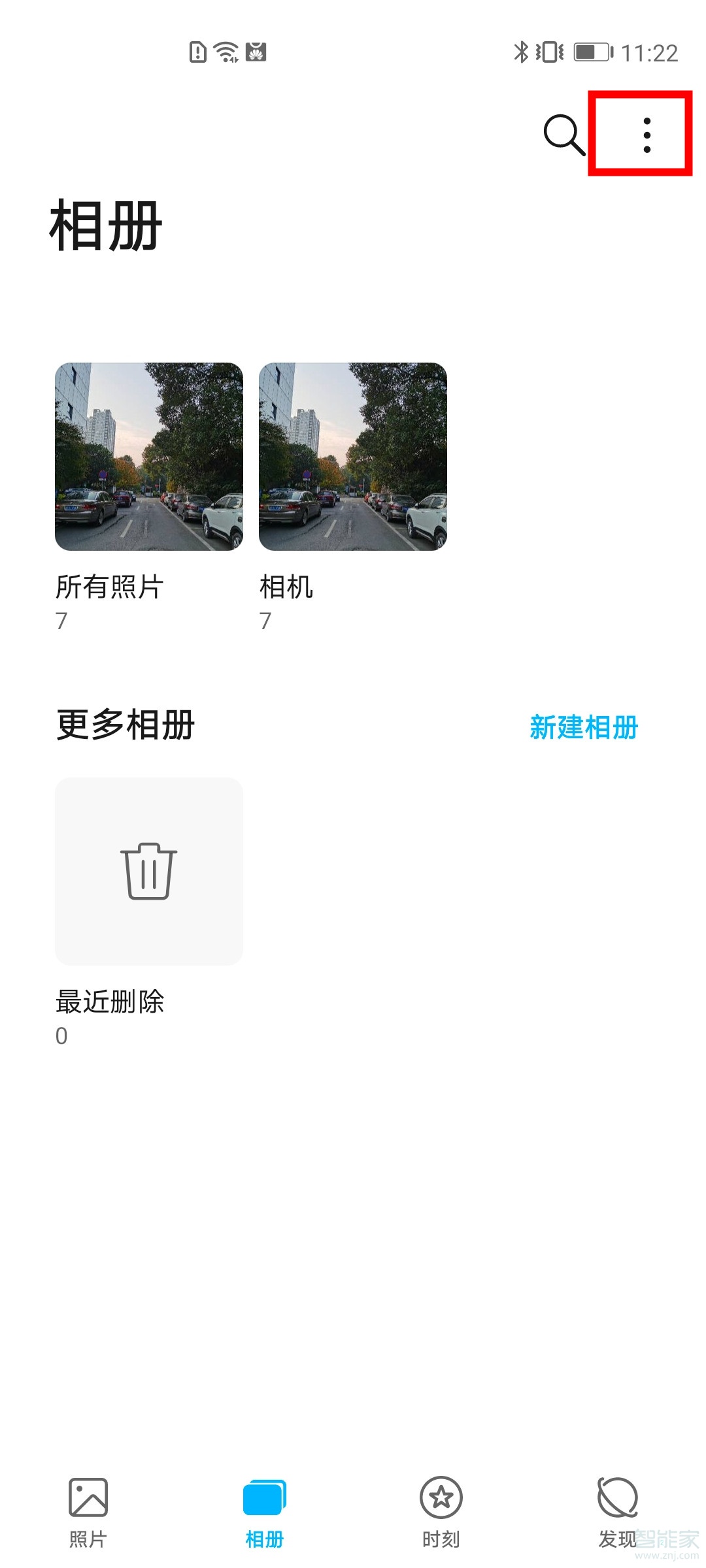Open the search magnifier icon
The width and height of the screenshot is (706, 1568).
click(563, 135)
